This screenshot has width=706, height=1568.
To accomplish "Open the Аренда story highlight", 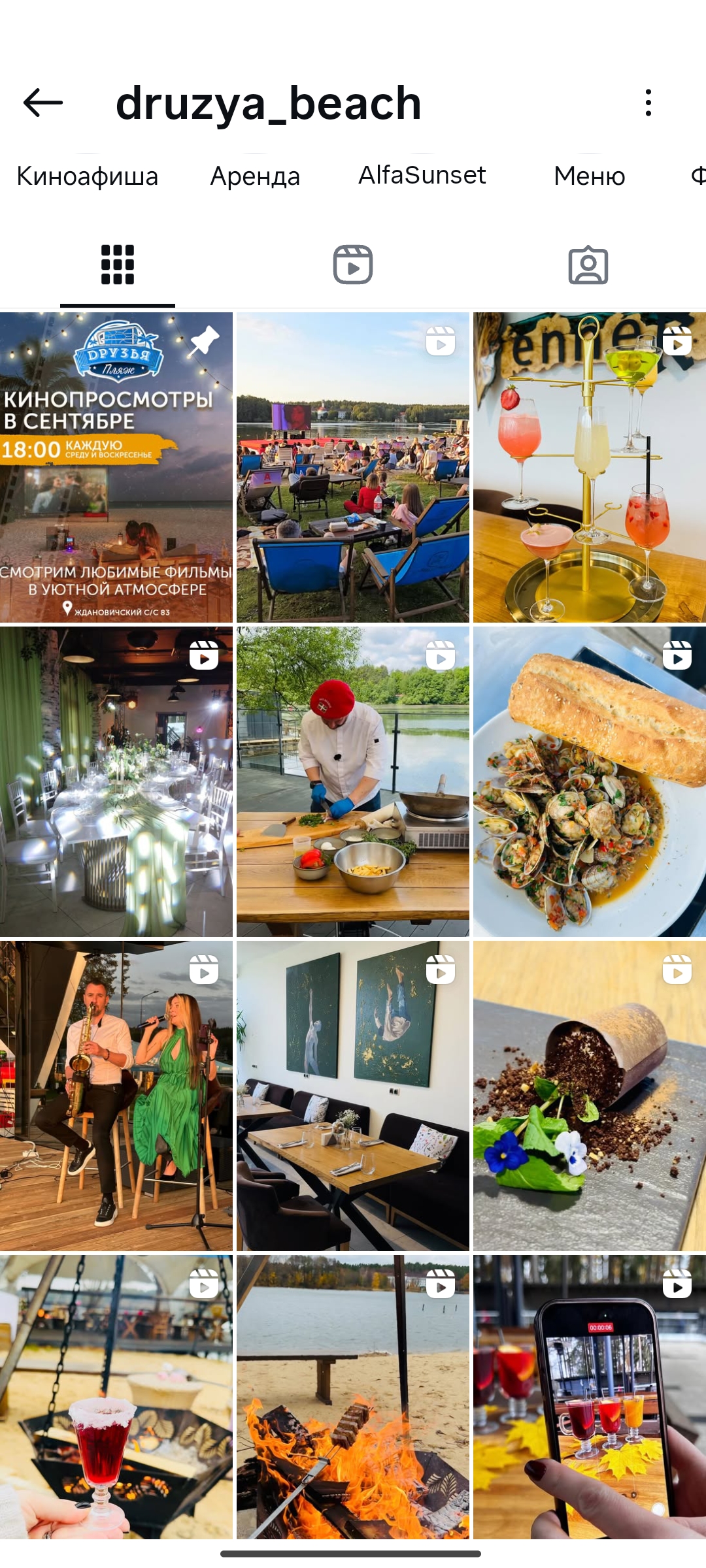I will [x=255, y=176].
